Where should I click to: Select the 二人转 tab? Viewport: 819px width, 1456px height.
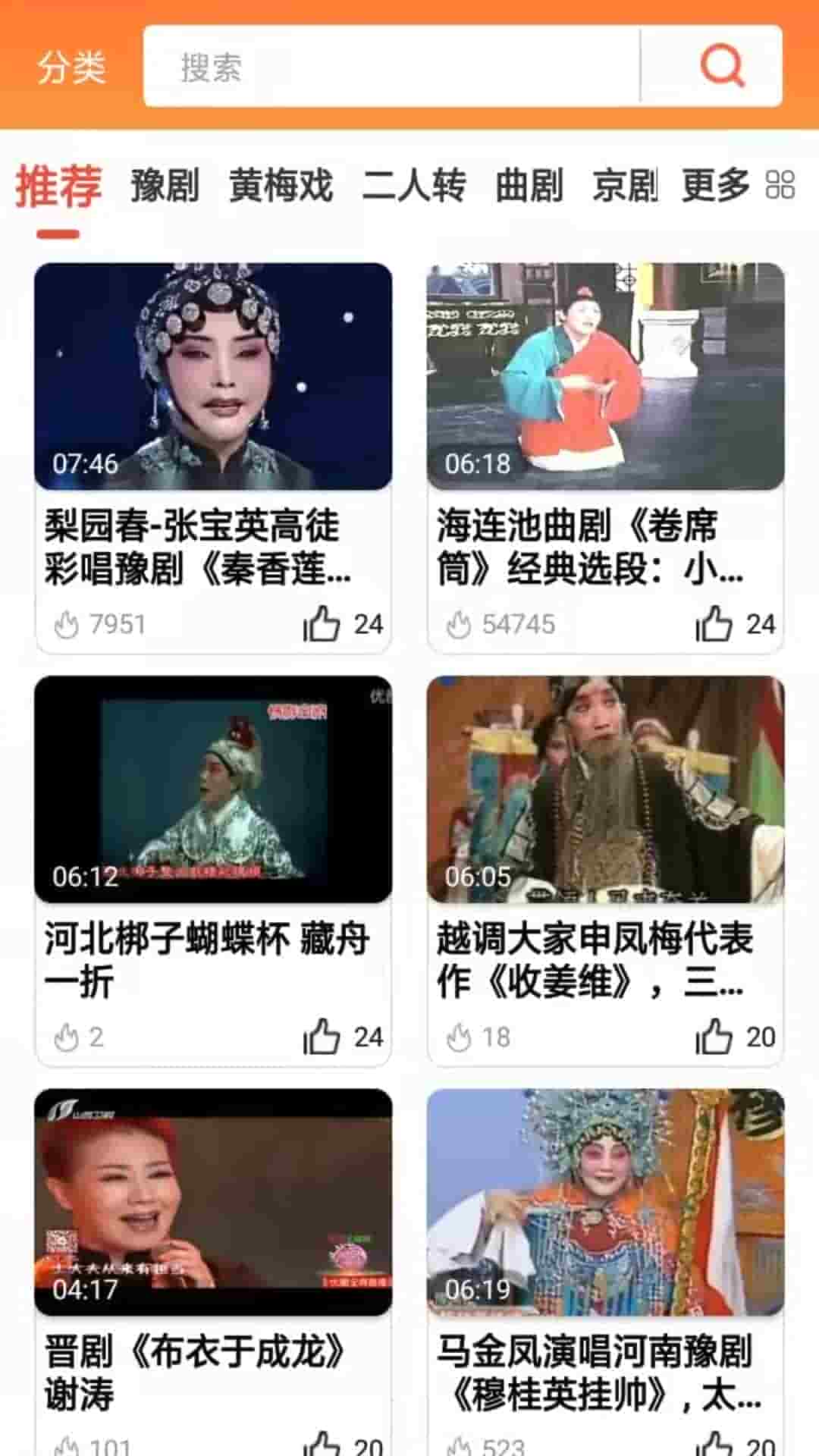414,186
